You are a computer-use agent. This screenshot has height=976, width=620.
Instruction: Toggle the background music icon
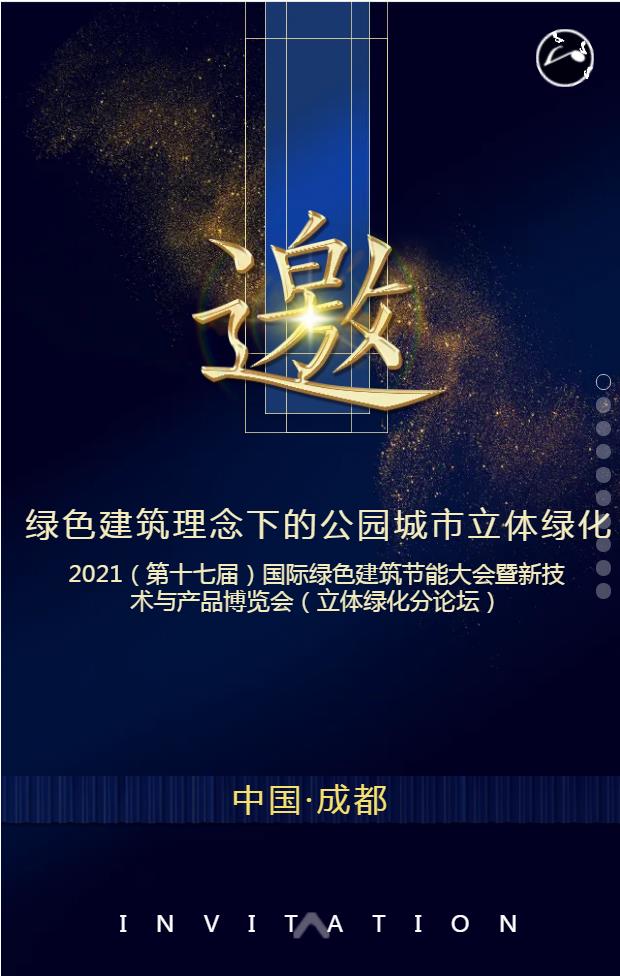pyautogui.click(x=565, y=57)
